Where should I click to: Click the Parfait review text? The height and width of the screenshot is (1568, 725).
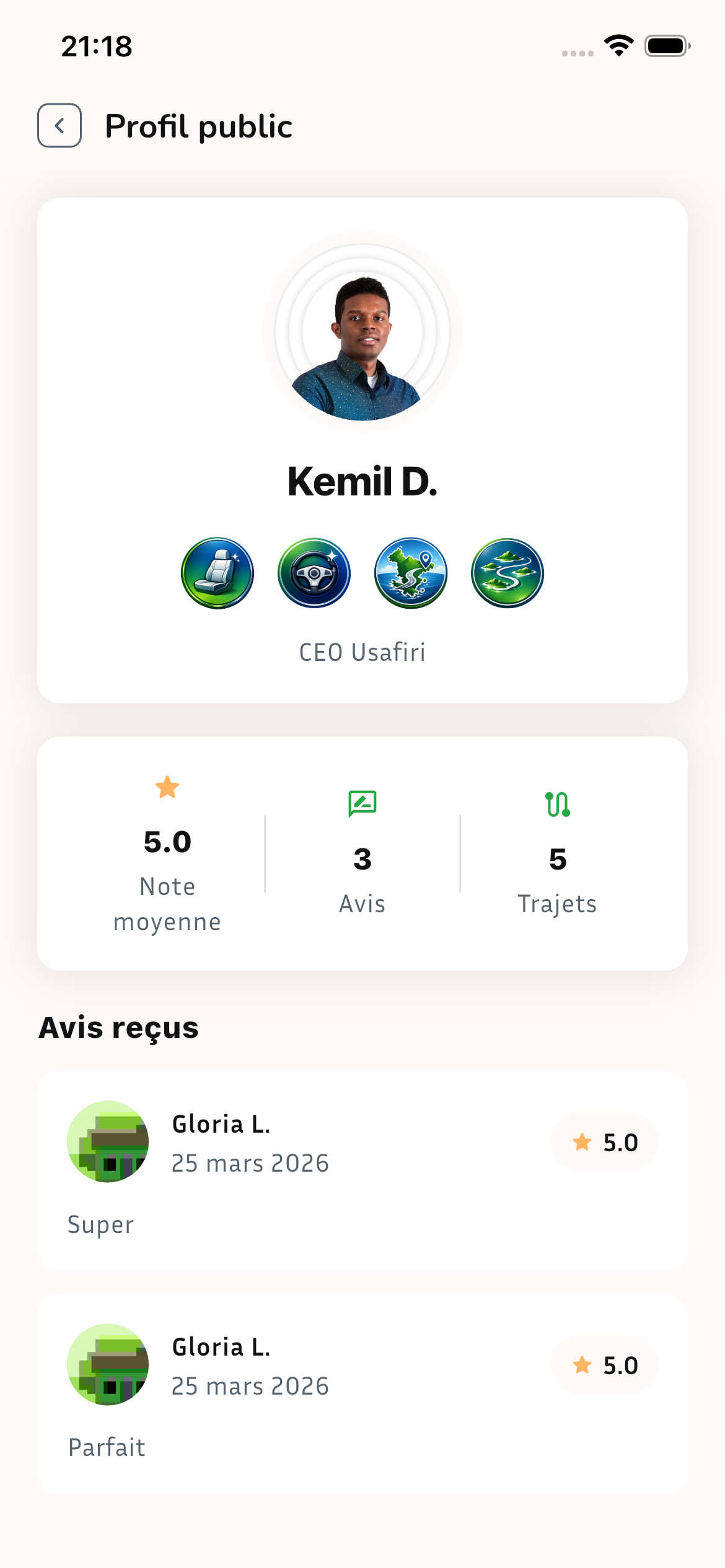[x=107, y=1447]
